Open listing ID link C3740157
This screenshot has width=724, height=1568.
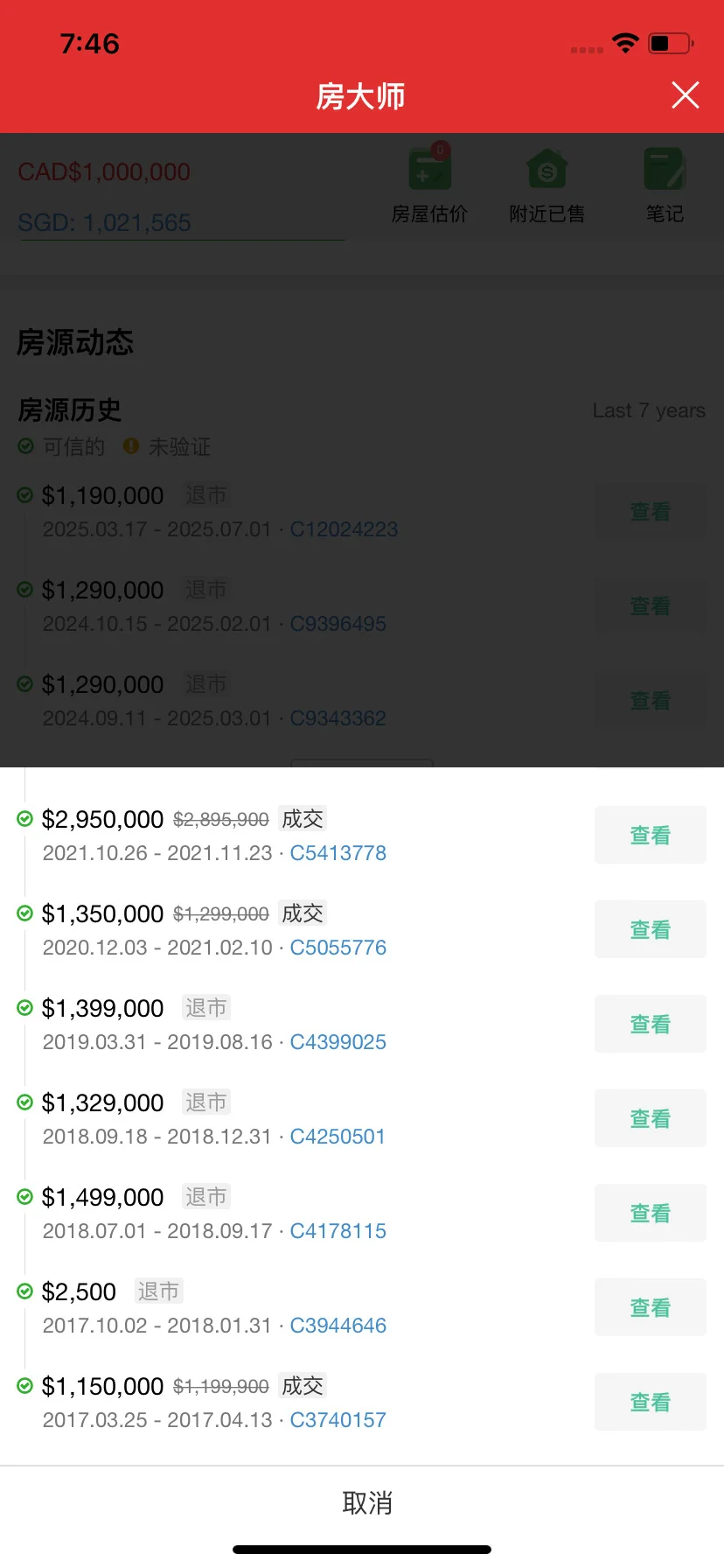point(338,1420)
